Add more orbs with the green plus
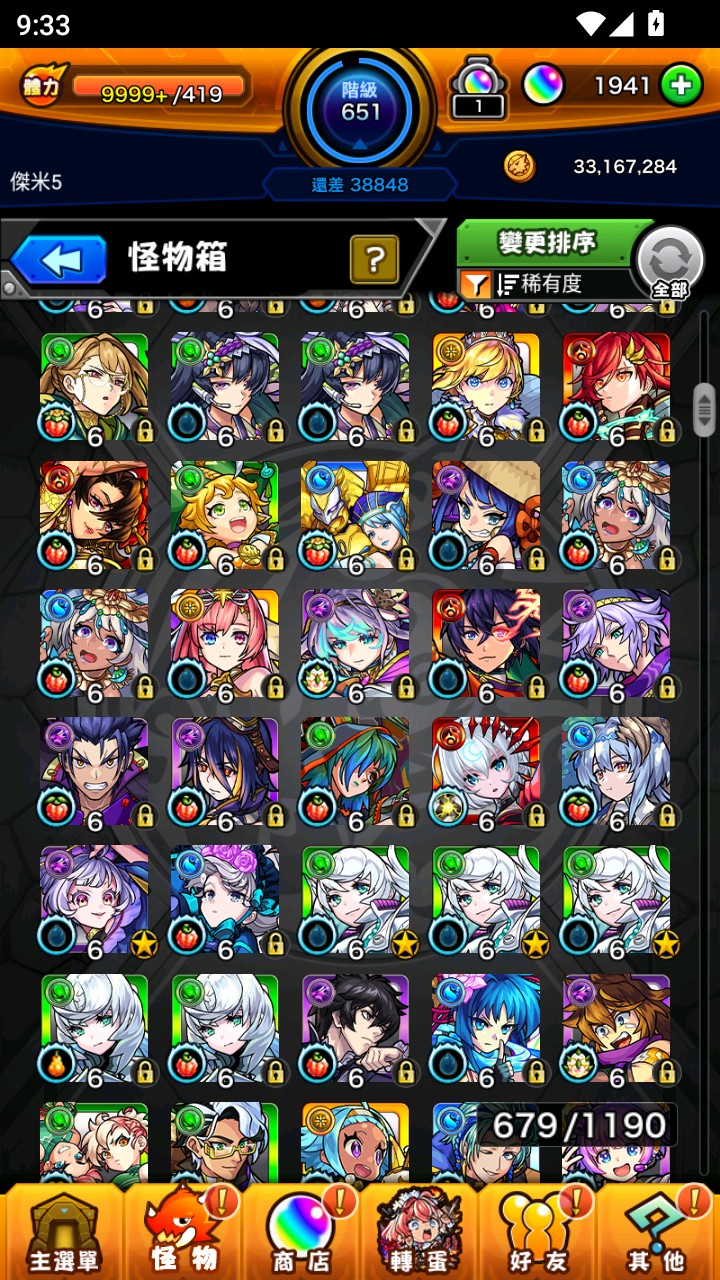The width and height of the screenshot is (720, 1280). (x=681, y=86)
